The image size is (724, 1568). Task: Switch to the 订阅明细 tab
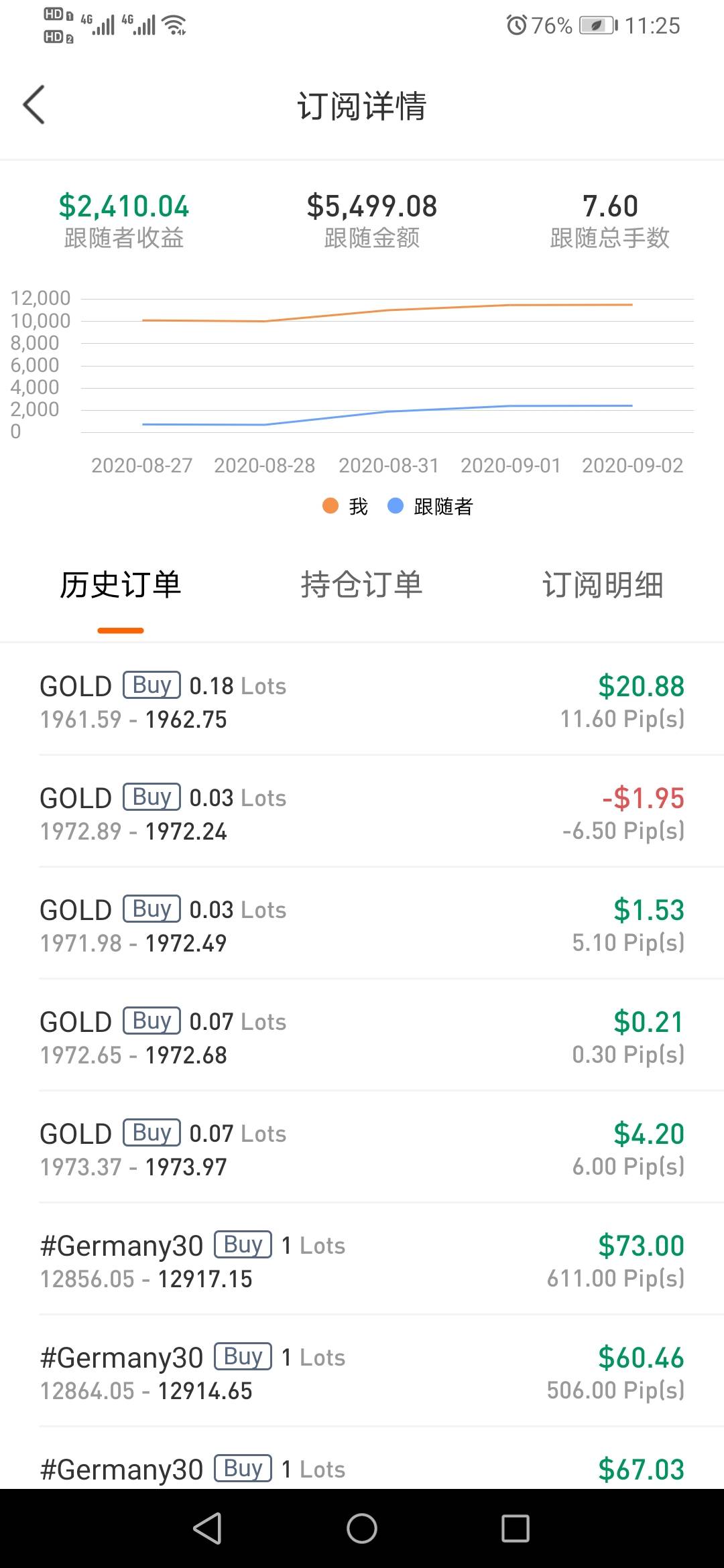tap(603, 584)
